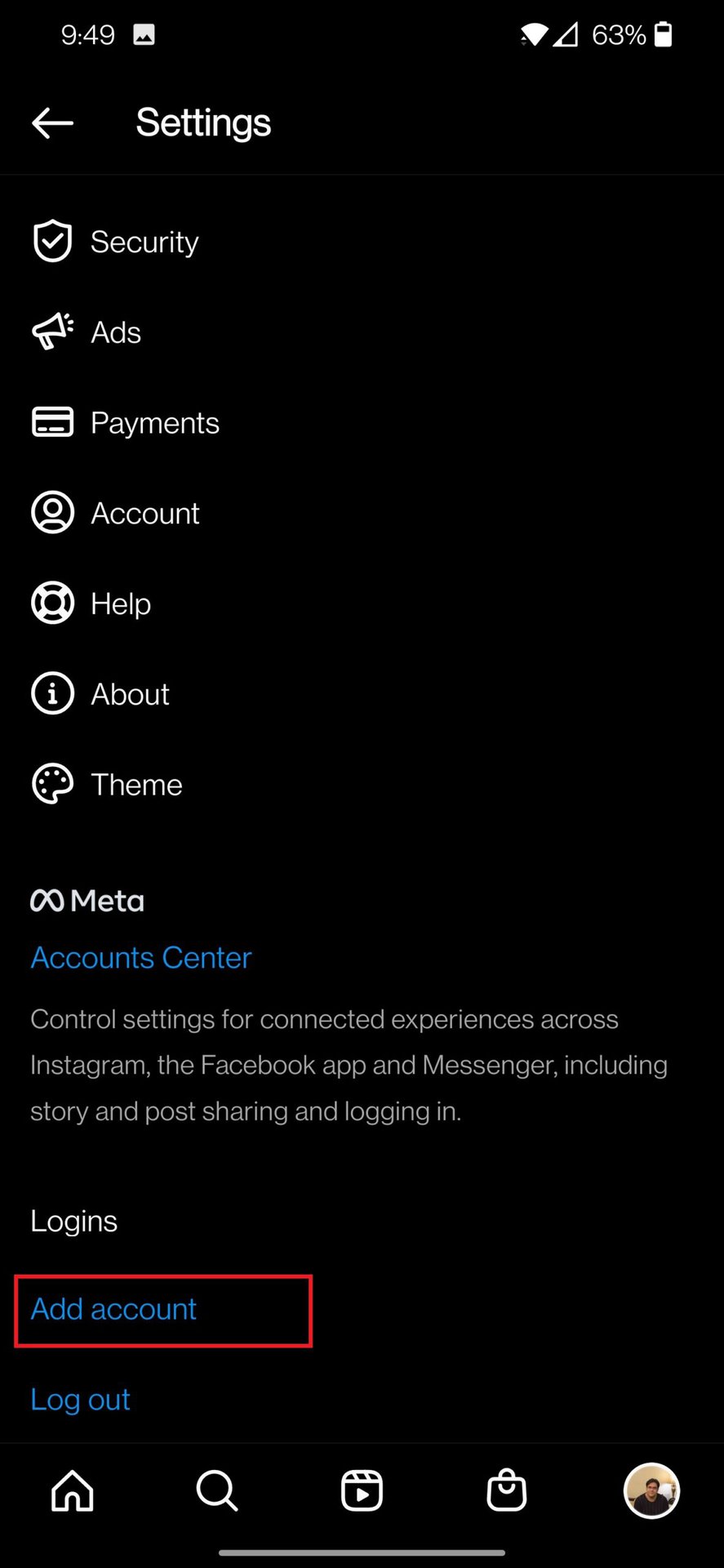
Task: Open Account settings
Action: click(144, 514)
